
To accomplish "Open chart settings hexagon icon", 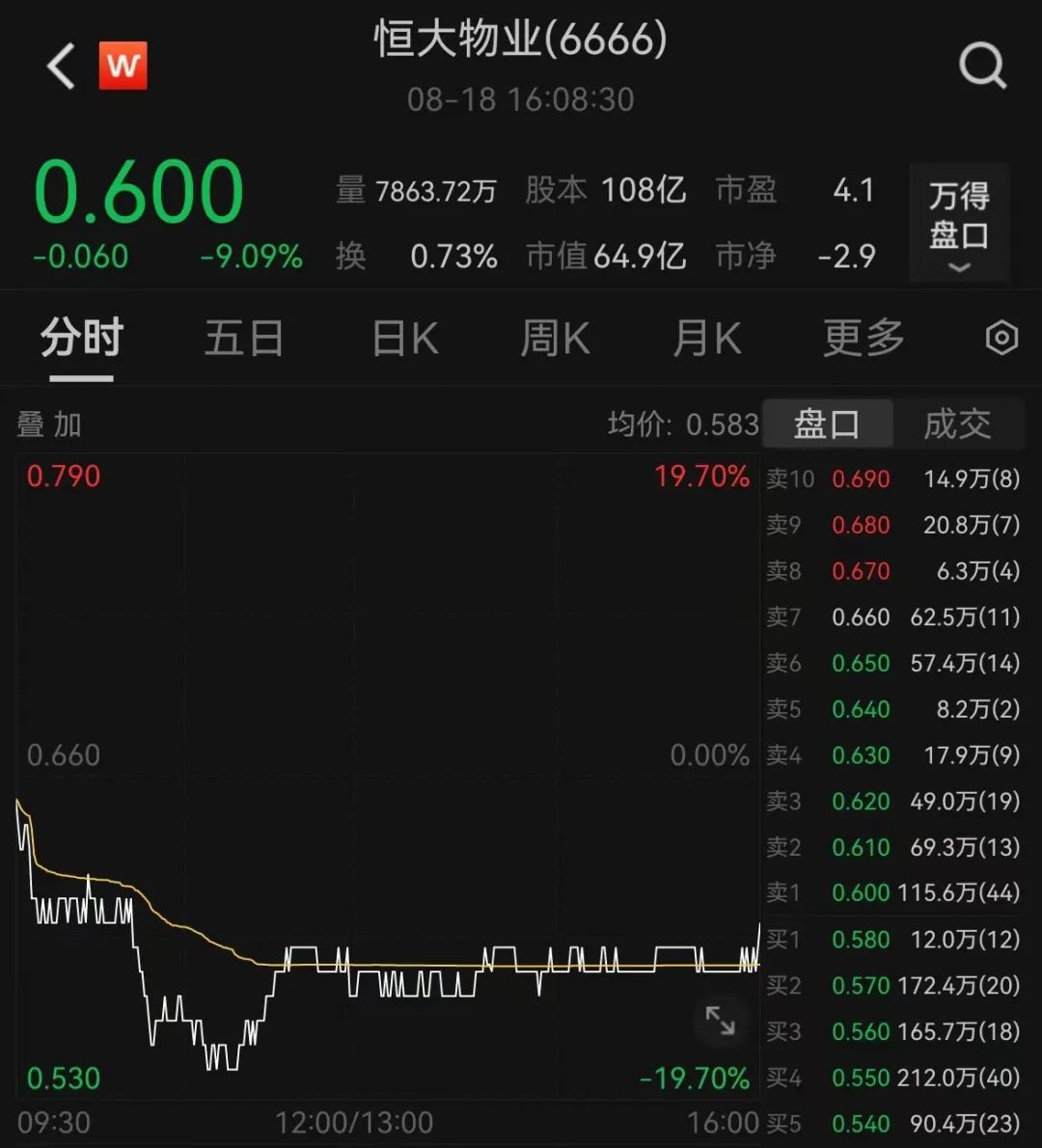I will [1001, 339].
